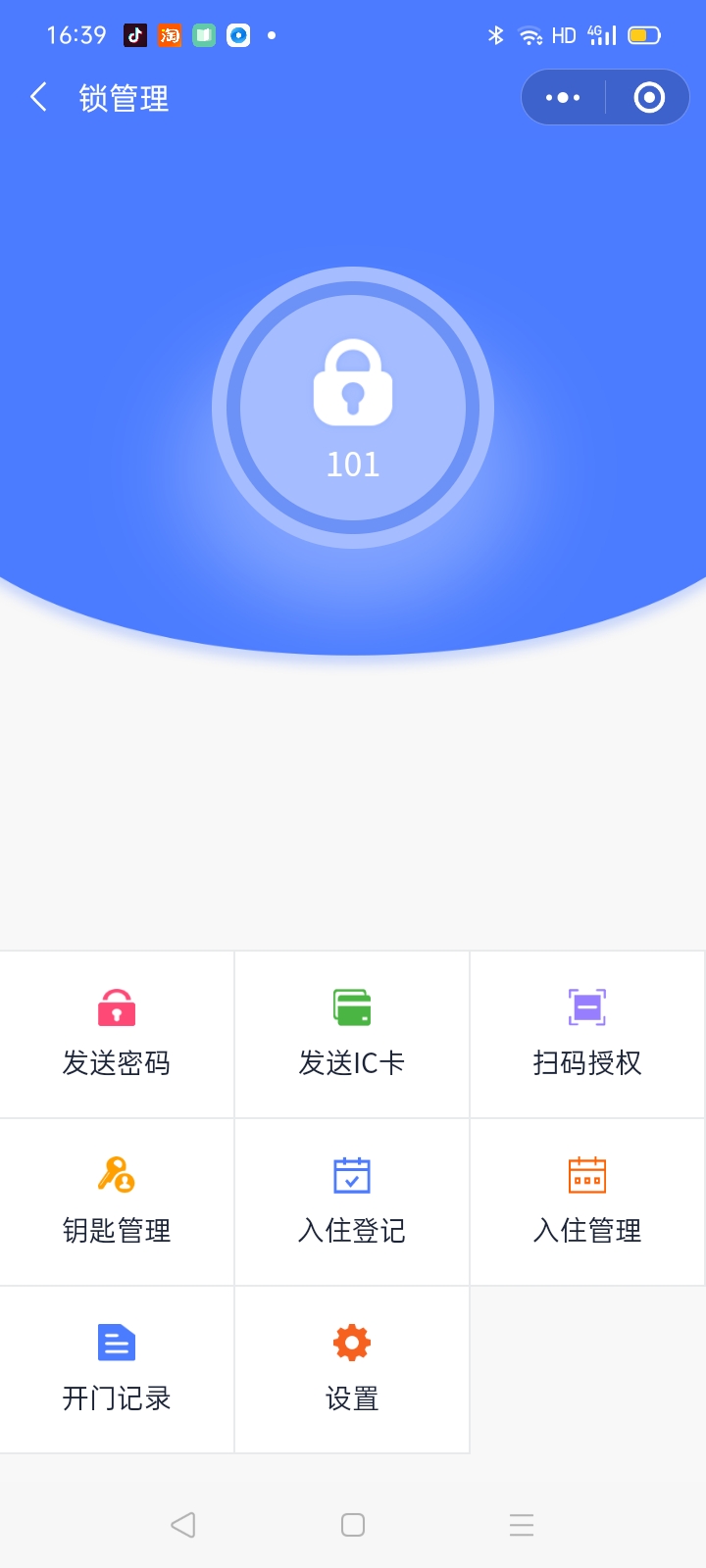The width and height of the screenshot is (706, 1568).
Task: Select the 发送IC卡 option
Action: point(352,1034)
